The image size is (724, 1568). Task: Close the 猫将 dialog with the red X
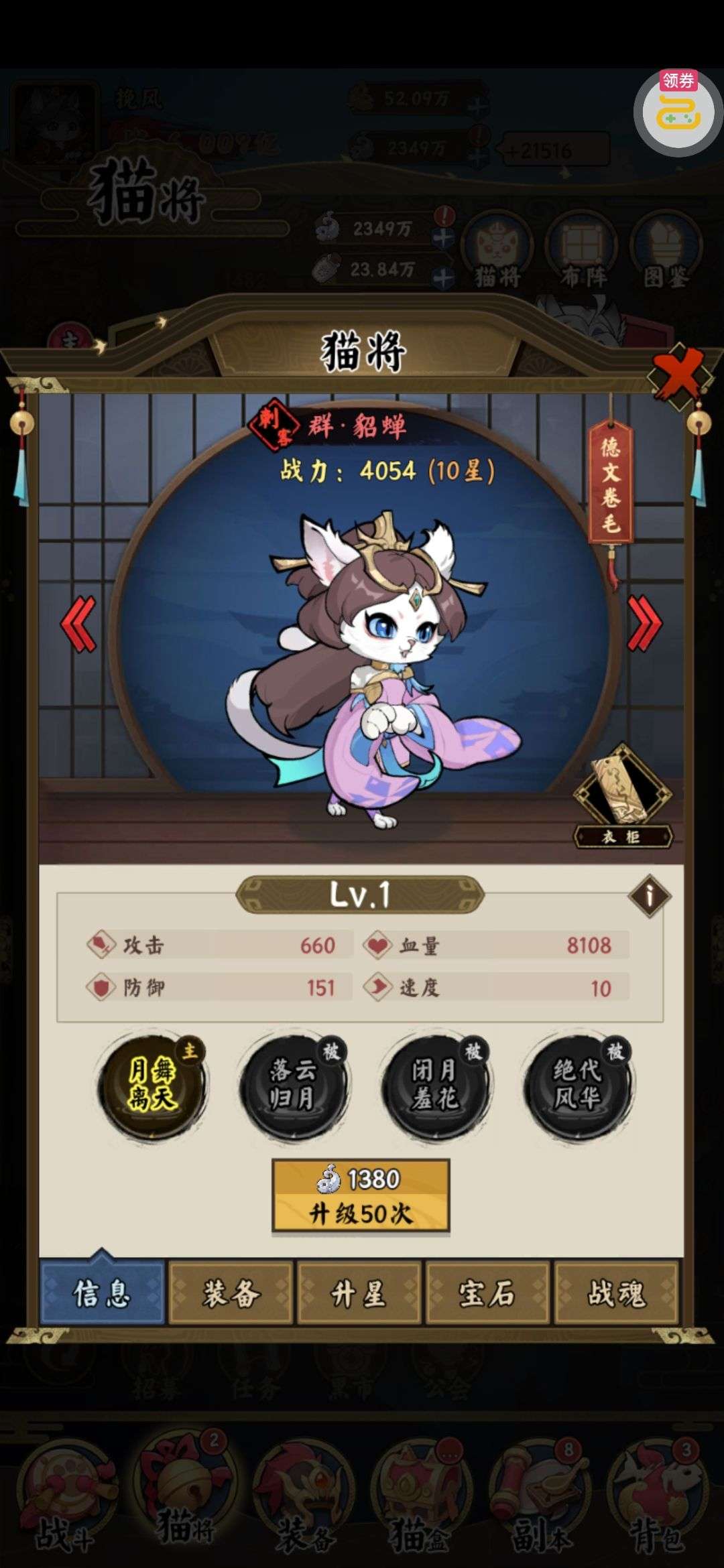click(678, 375)
